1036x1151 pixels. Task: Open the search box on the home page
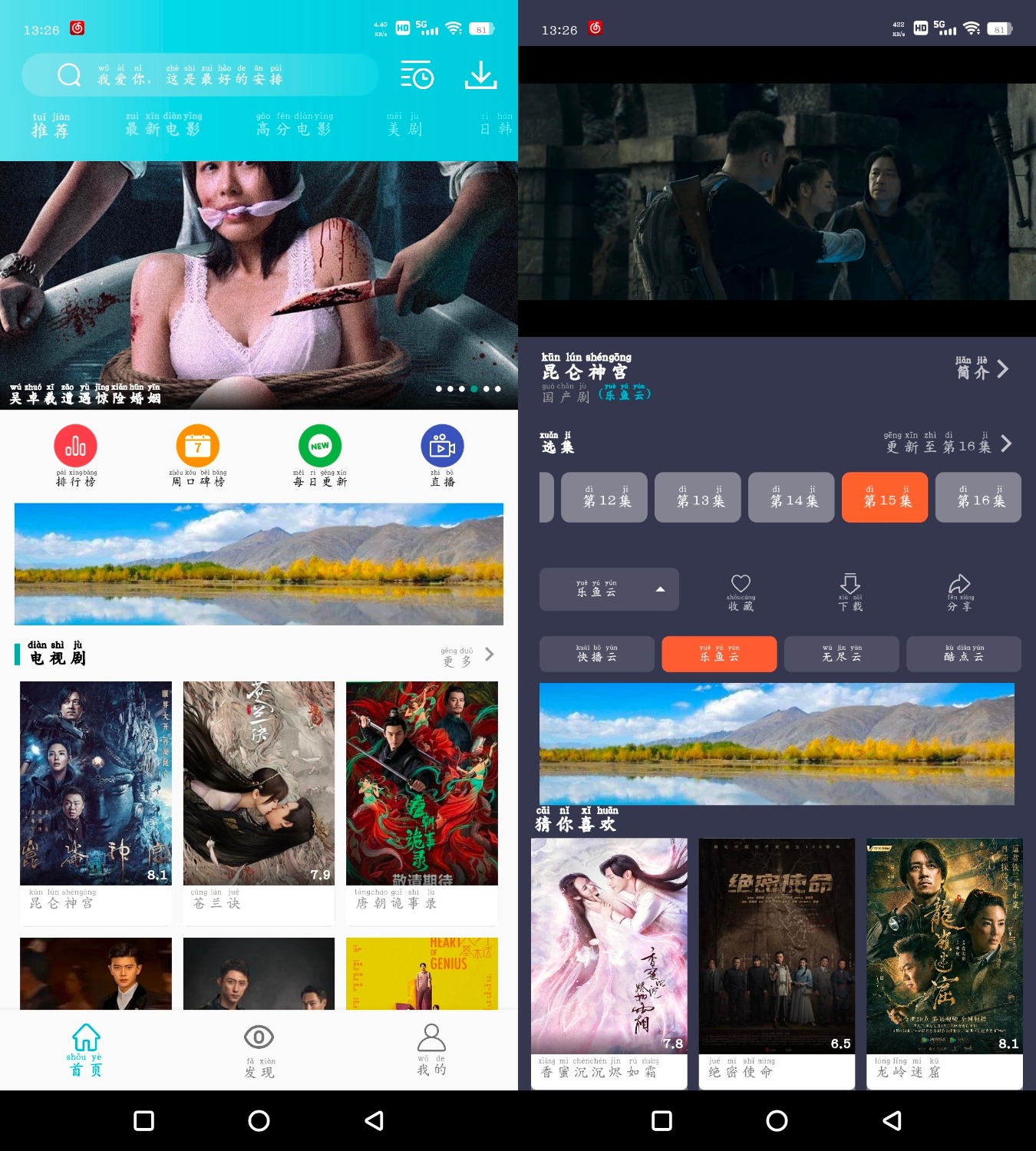[x=200, y=75]
